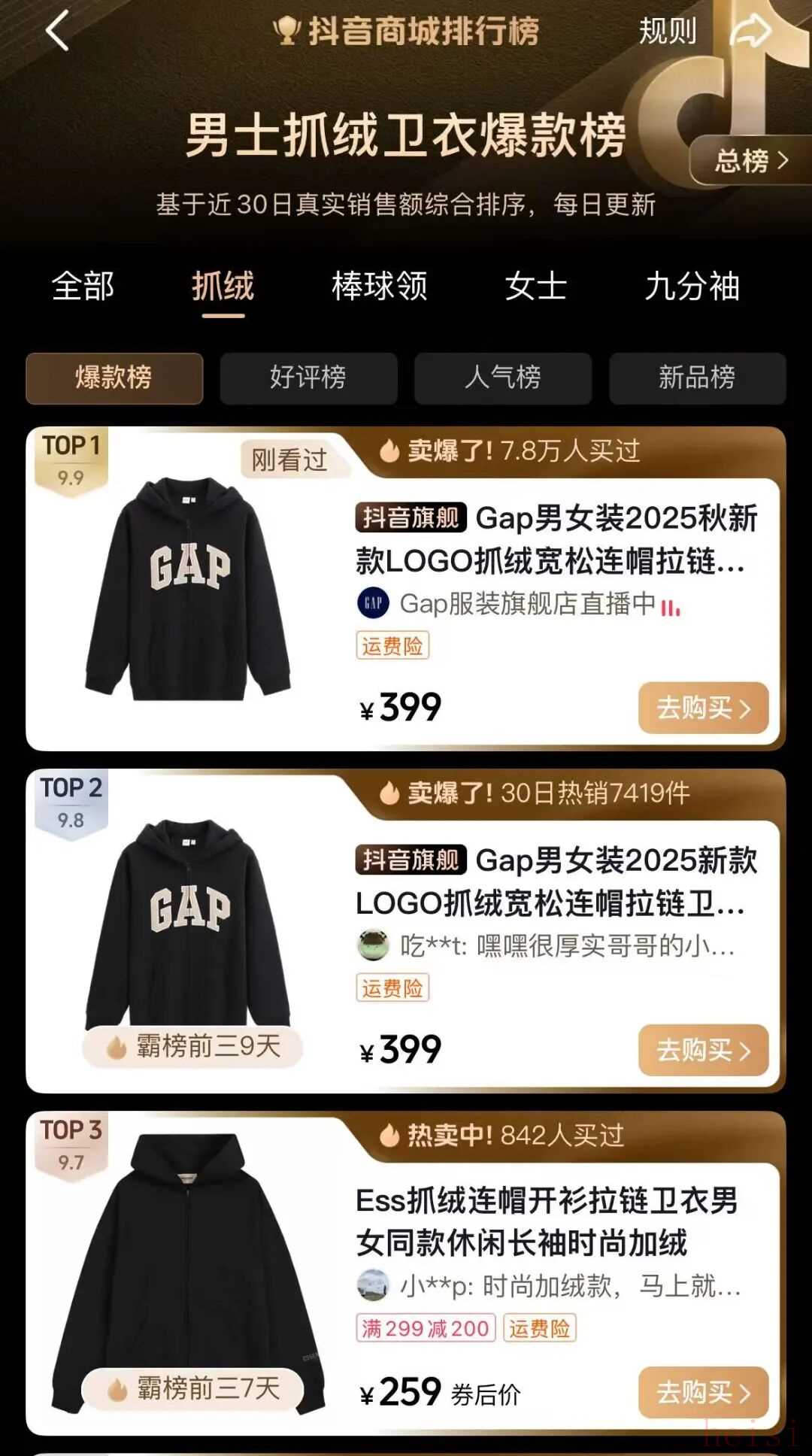This screenshot has width=812, height=1456.
Task: View the 新品榜 ranking
Action: 697,378
